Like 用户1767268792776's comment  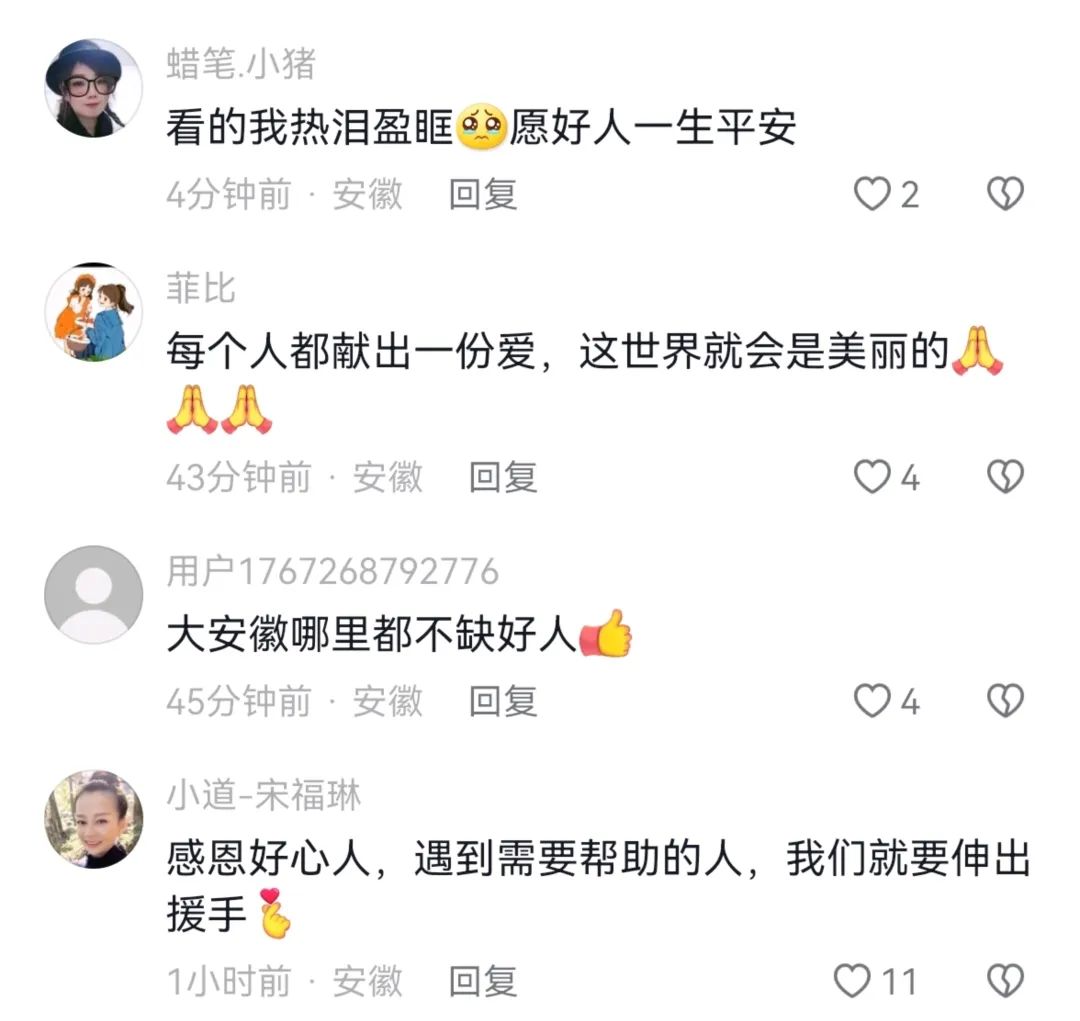tap(872, 702)
